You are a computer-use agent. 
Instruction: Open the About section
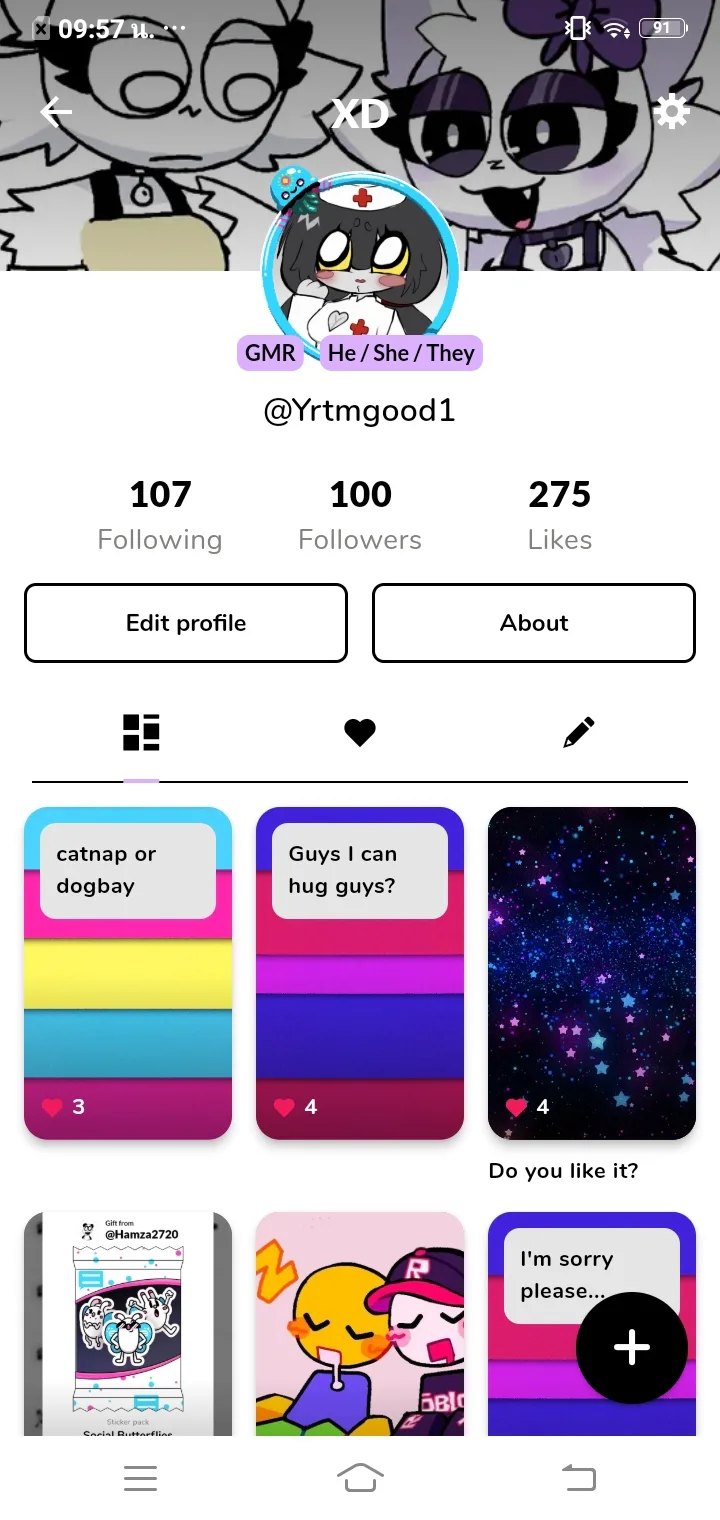point(534,623)
